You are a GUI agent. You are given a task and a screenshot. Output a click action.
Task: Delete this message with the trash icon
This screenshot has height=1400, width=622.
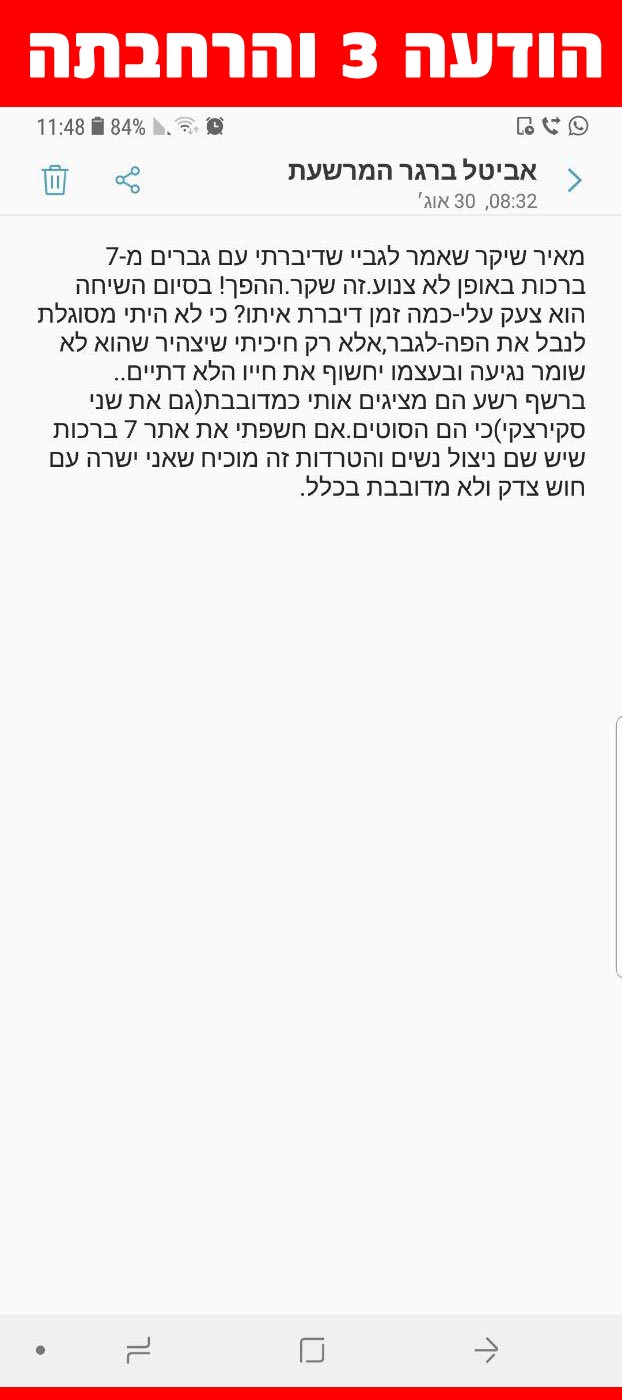tap(55, 180)
